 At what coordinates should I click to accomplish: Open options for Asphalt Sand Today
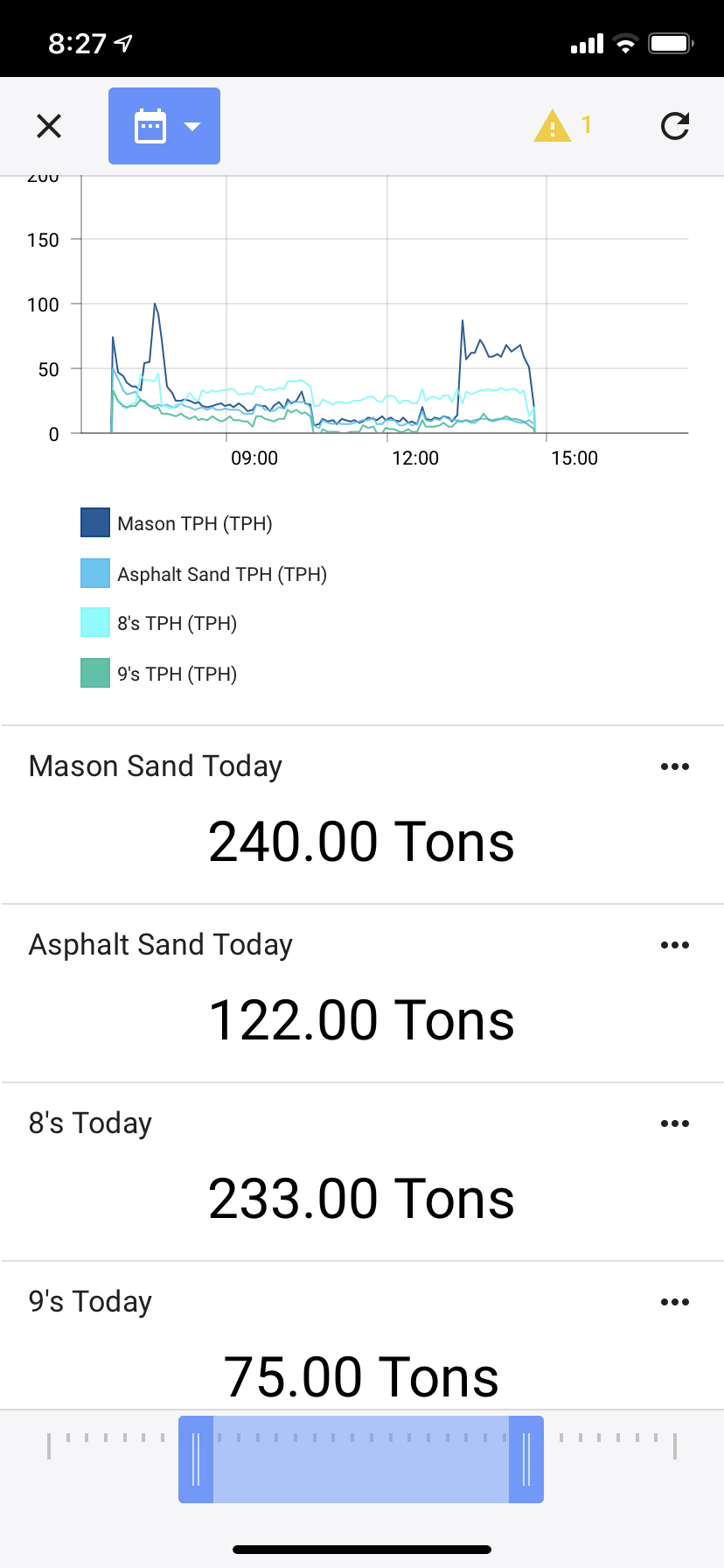(x=675, y=945)
